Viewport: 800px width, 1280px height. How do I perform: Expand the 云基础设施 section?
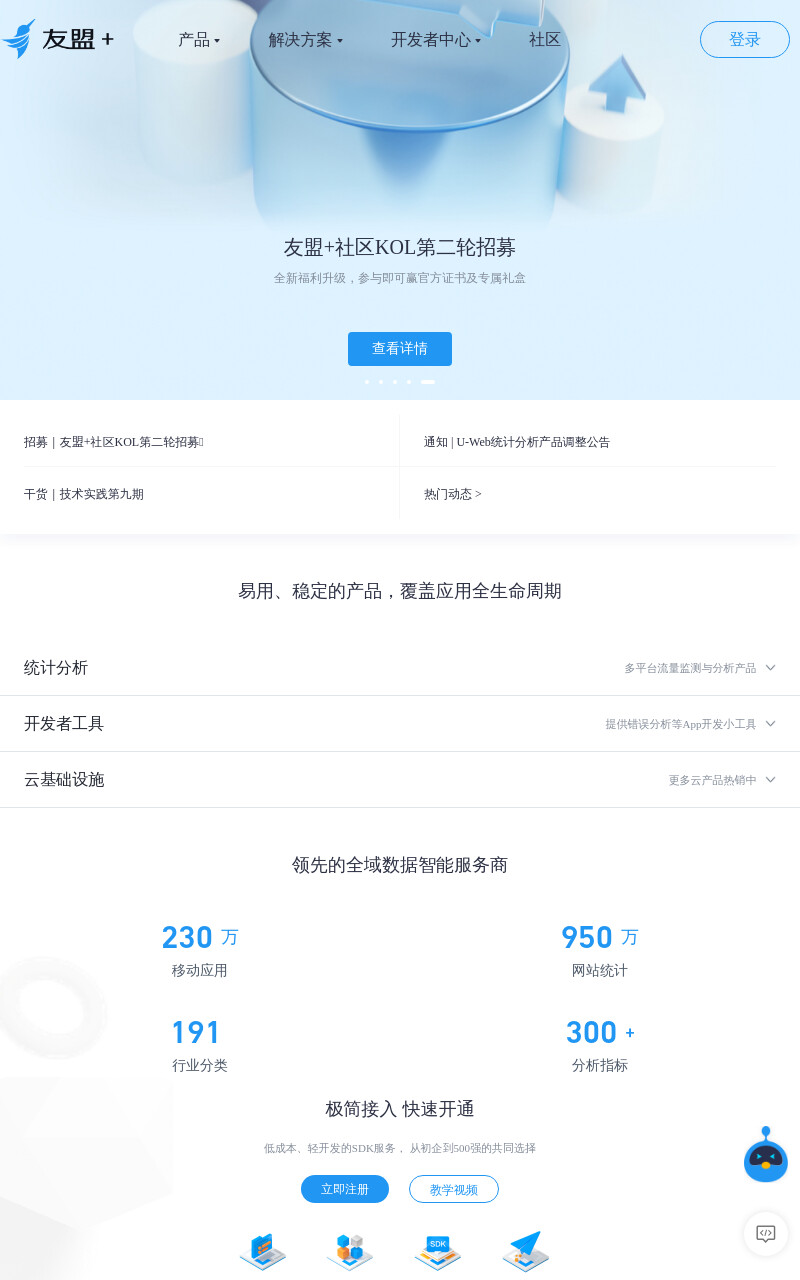(400, 780)
